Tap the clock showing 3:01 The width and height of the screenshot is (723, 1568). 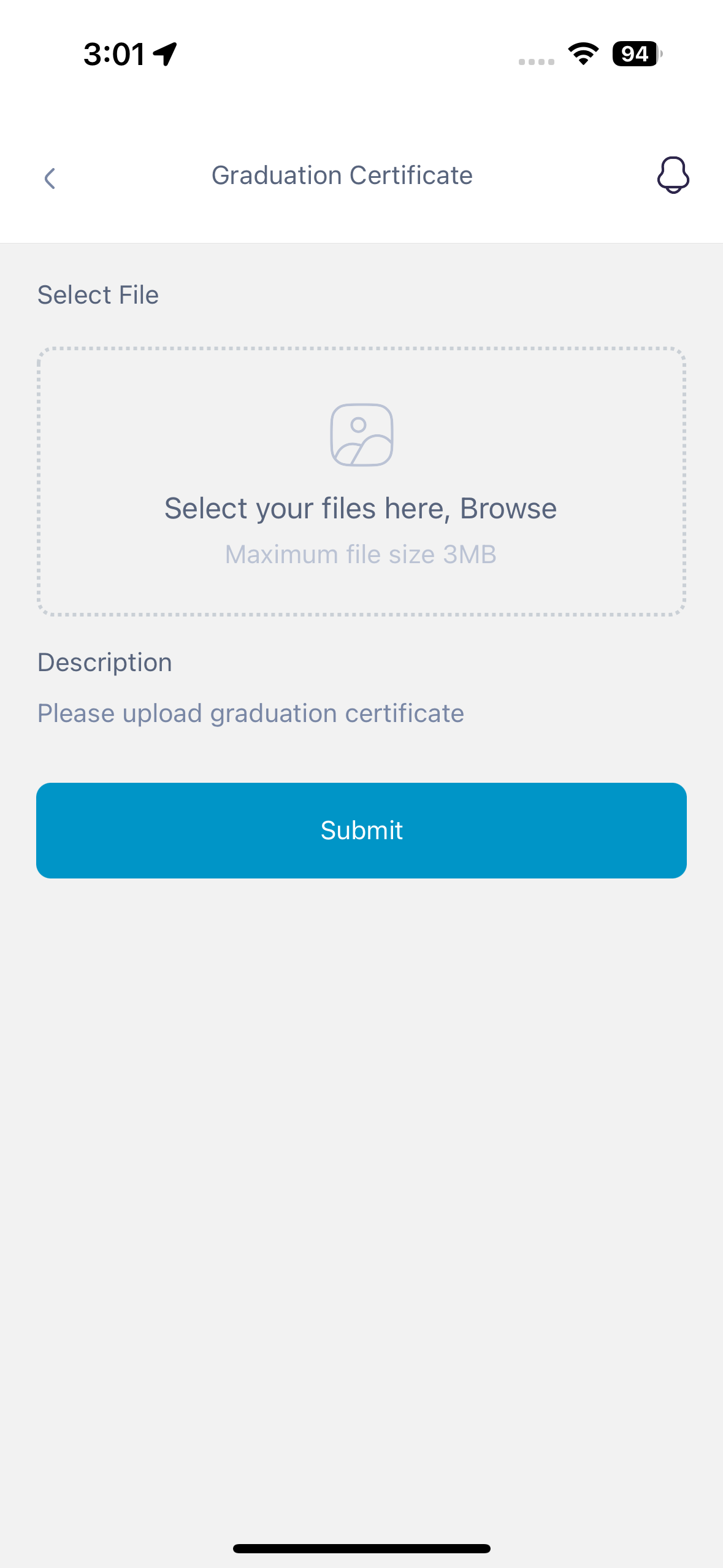[113, 54]
